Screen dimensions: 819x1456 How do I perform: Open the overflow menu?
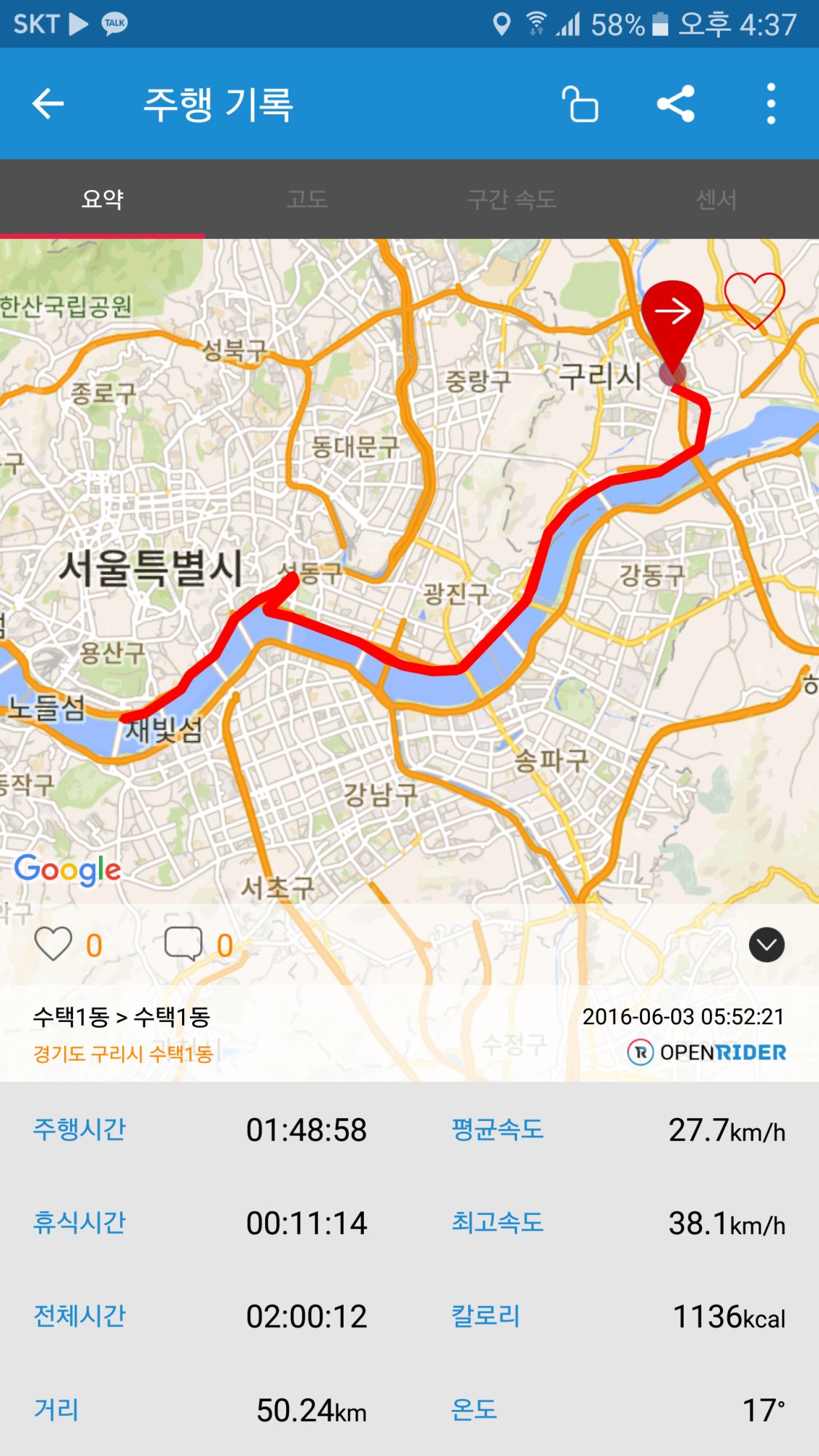770,104
